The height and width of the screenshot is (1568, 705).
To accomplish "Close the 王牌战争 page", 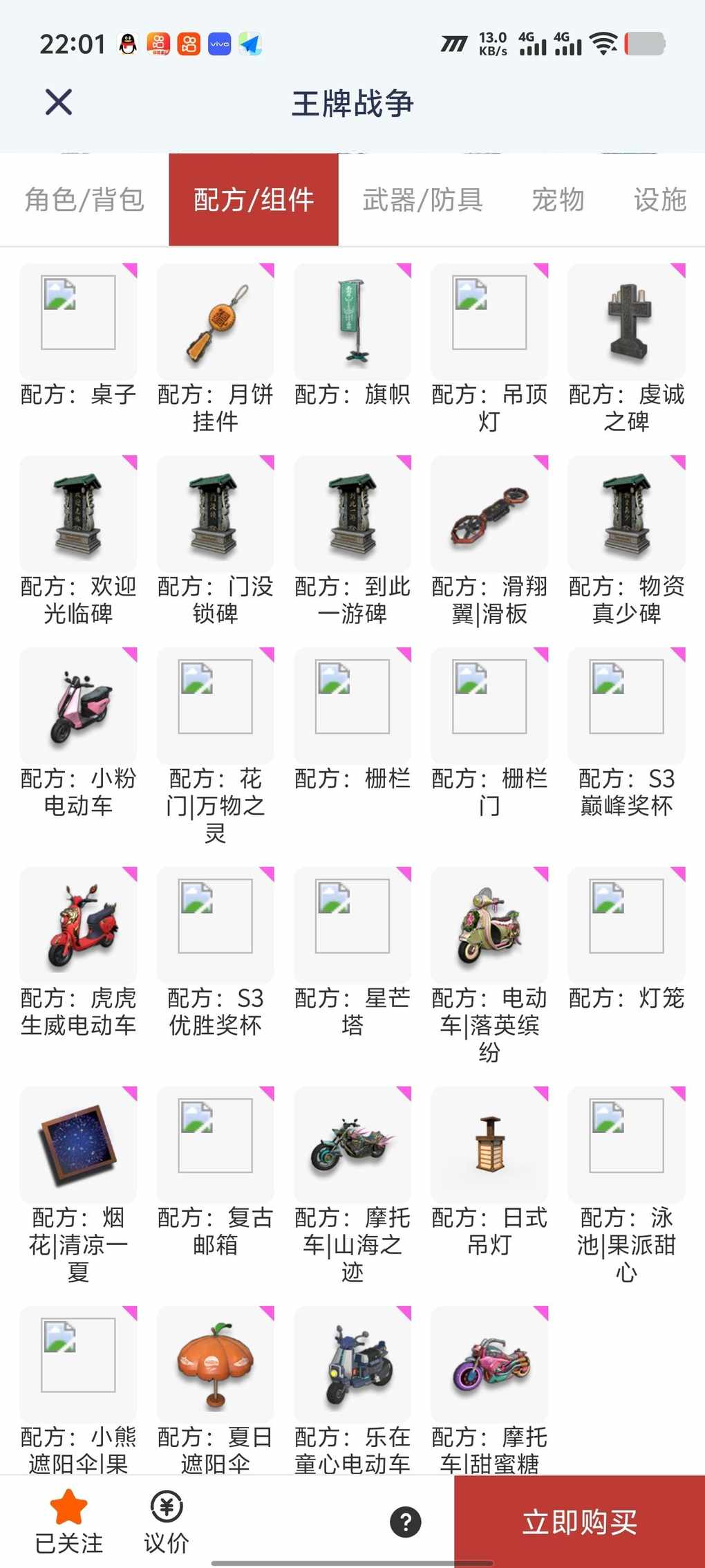I will tap(59, 102).
